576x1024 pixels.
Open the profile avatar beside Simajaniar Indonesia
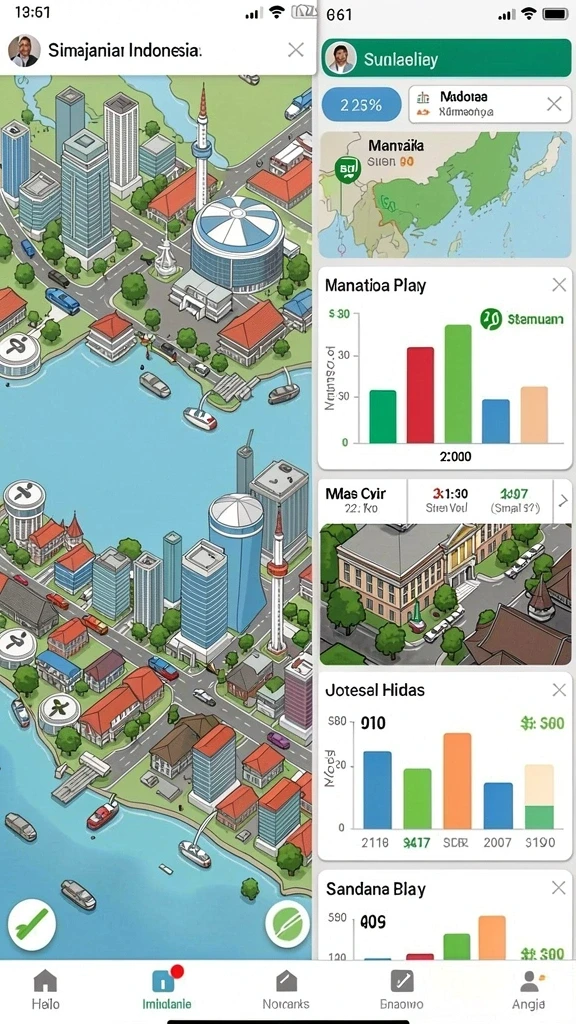[x=24, y=50]
